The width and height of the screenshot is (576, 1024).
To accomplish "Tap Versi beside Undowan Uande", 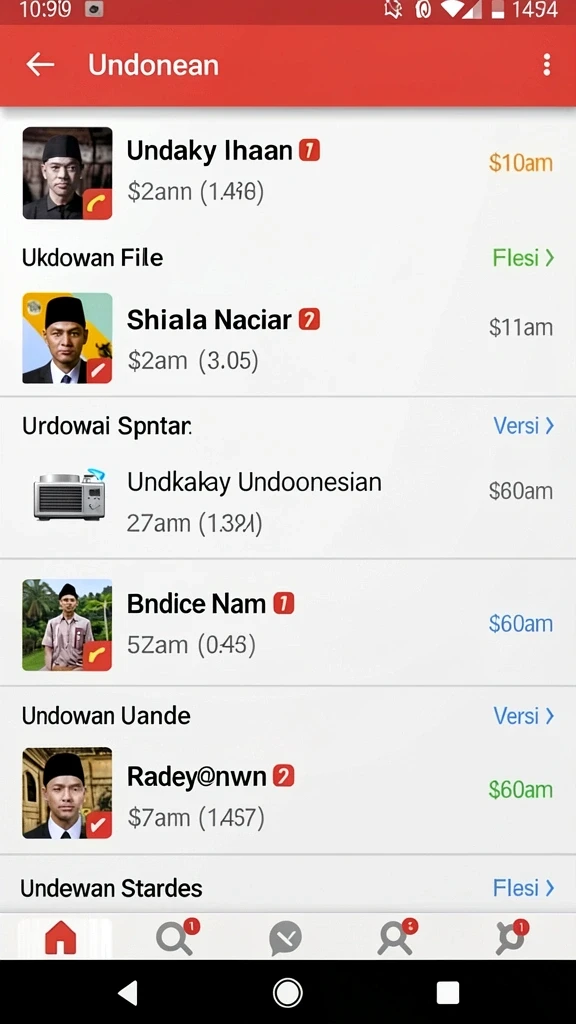I will (523, 716).
